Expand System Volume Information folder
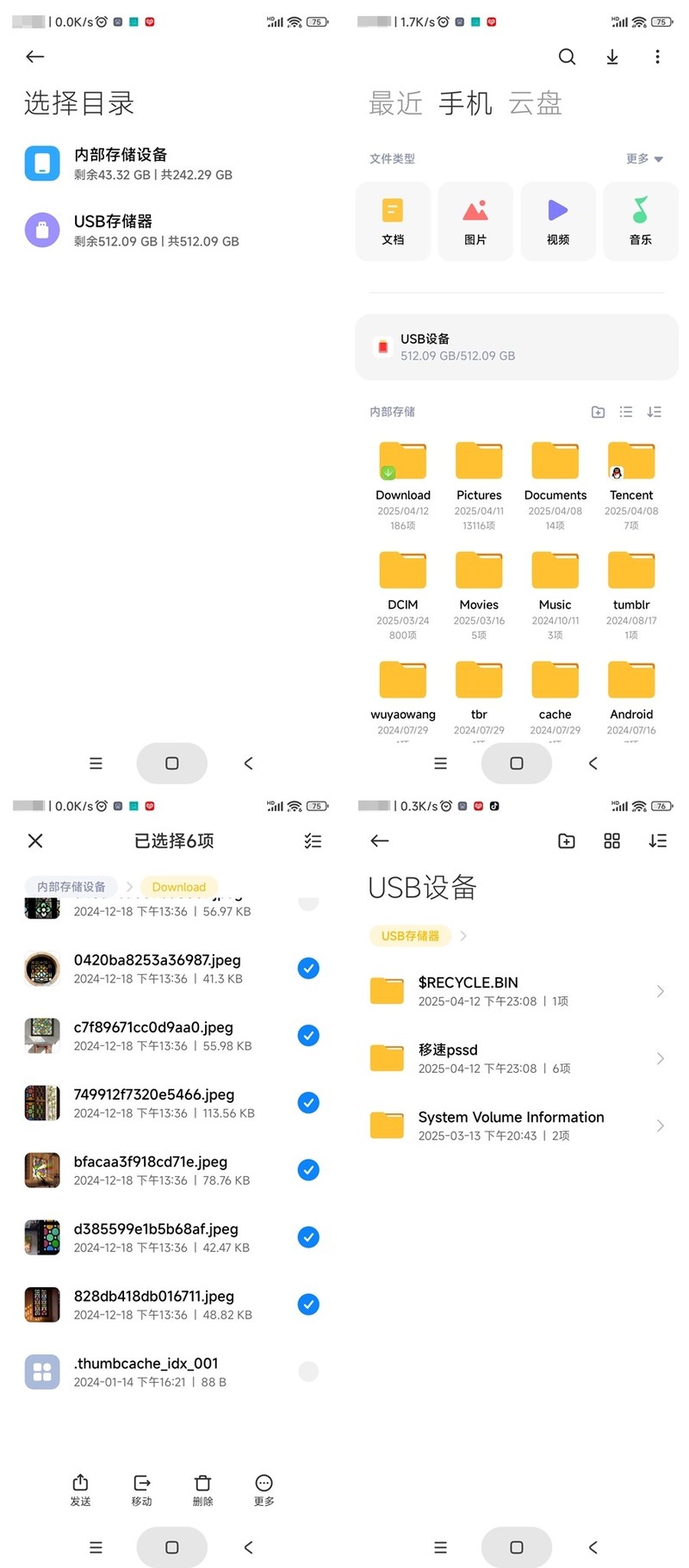 click(661, 1125)
